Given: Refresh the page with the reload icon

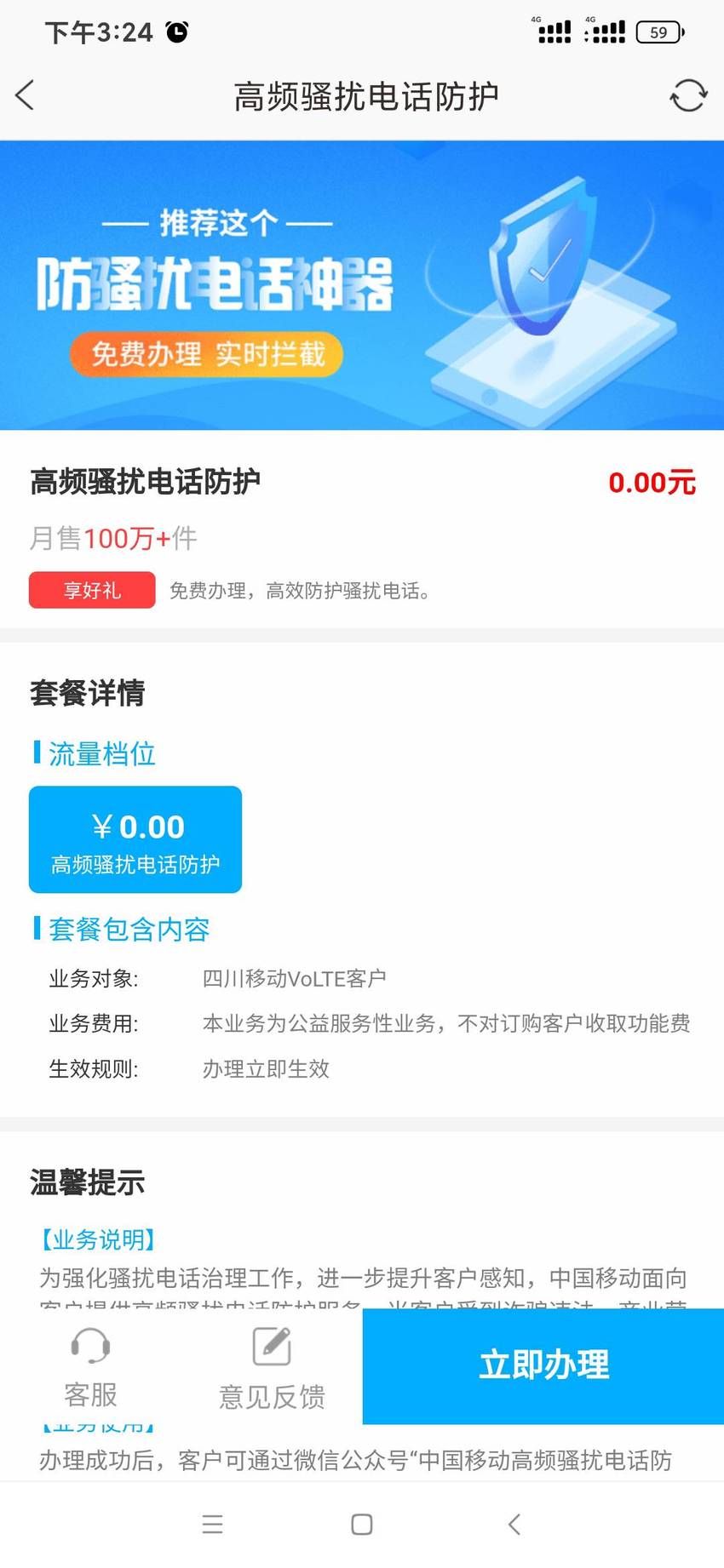Looking at the screenshot, I should tap(688, 95).
